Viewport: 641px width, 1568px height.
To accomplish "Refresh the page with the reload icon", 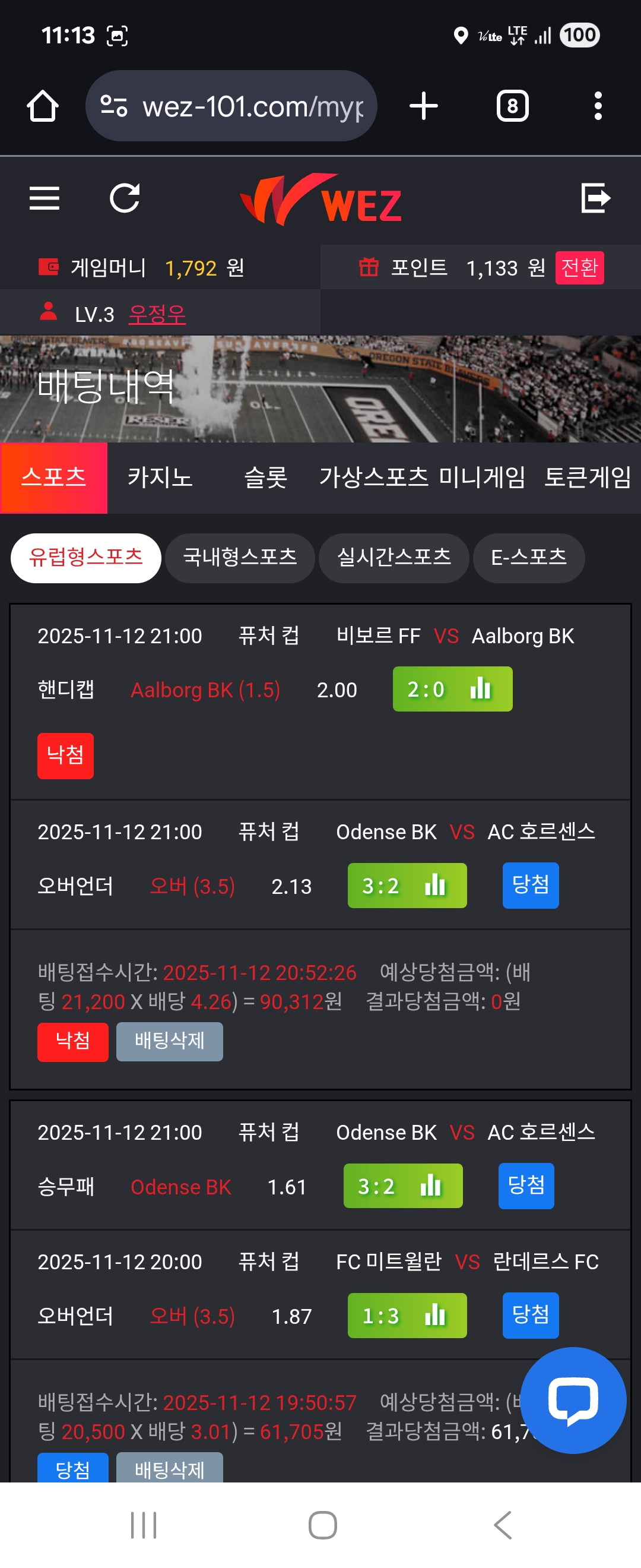I will pos(125,198).
